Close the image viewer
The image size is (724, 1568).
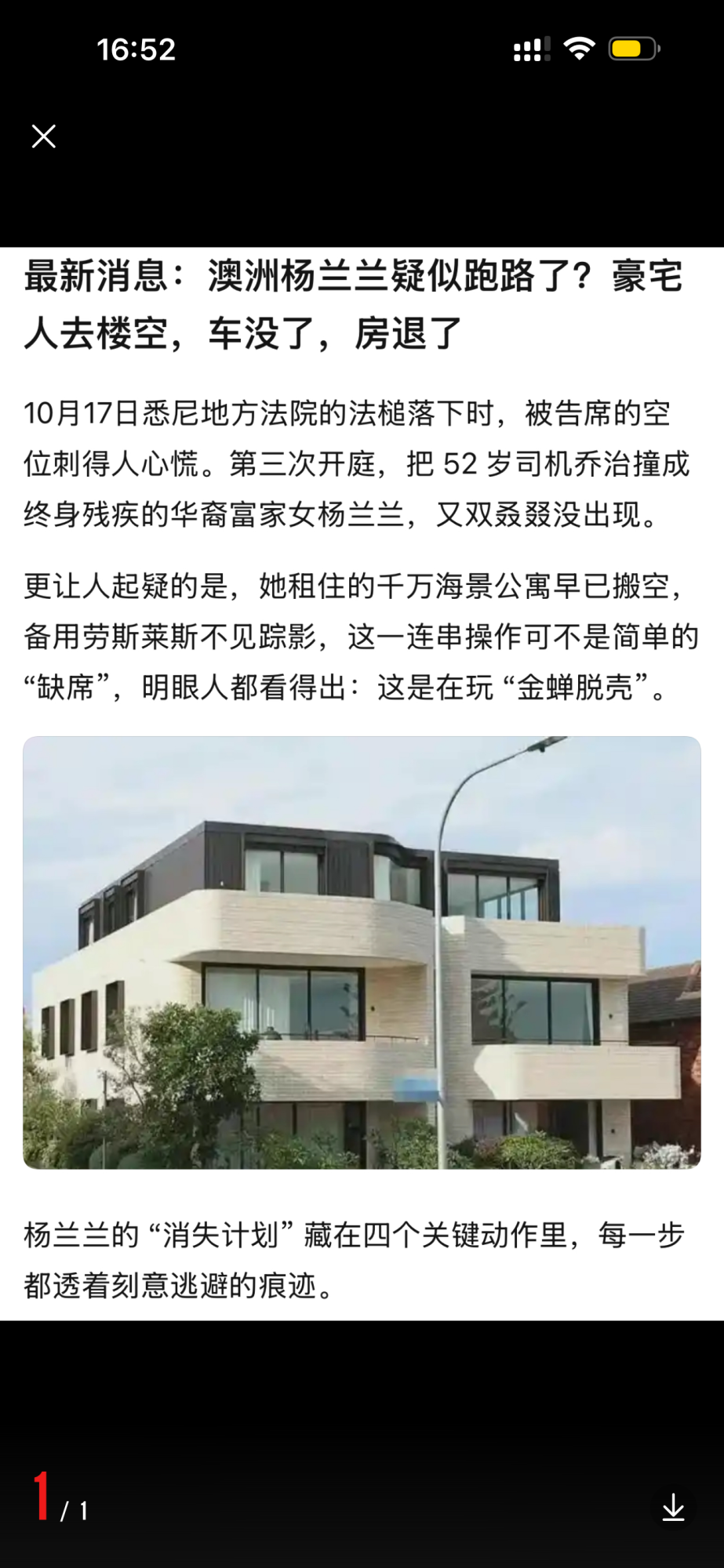pos(44,136)
